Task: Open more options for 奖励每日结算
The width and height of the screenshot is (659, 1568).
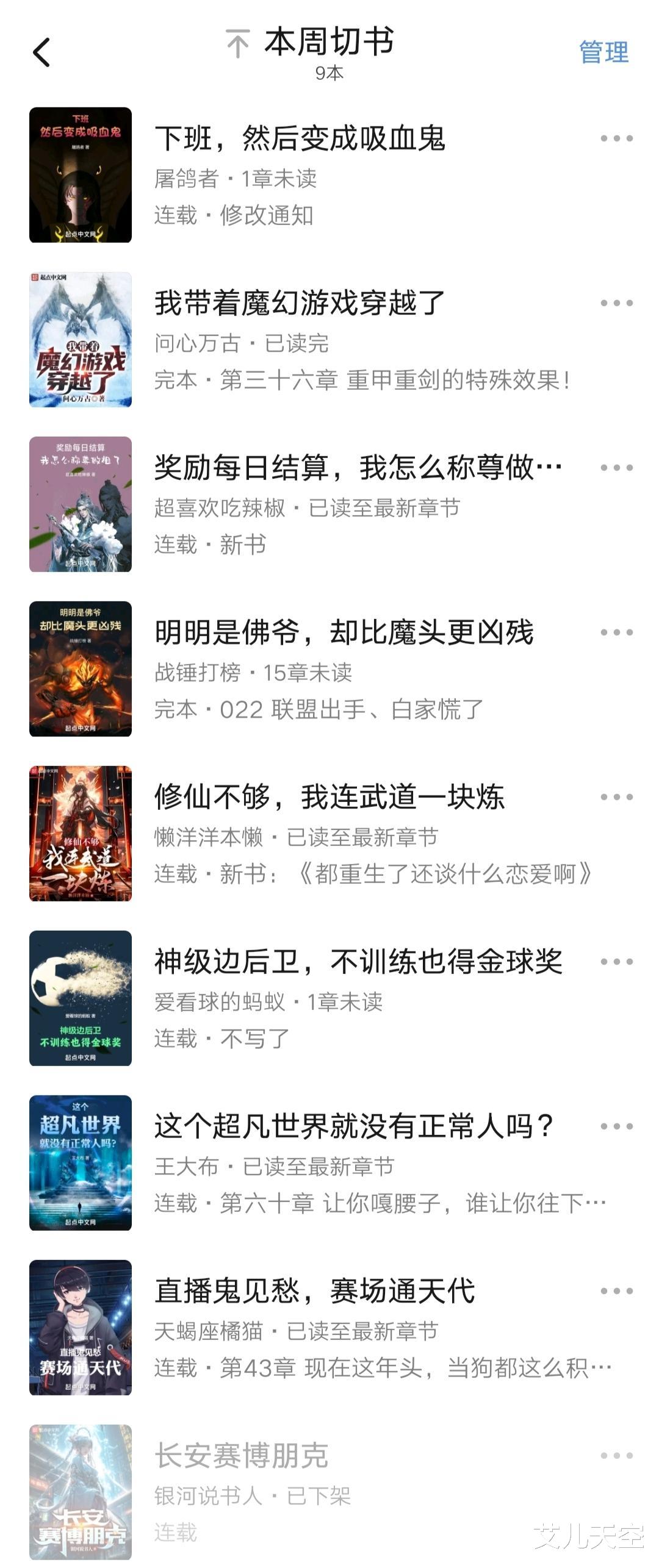Action: click(x=616, y=468)
